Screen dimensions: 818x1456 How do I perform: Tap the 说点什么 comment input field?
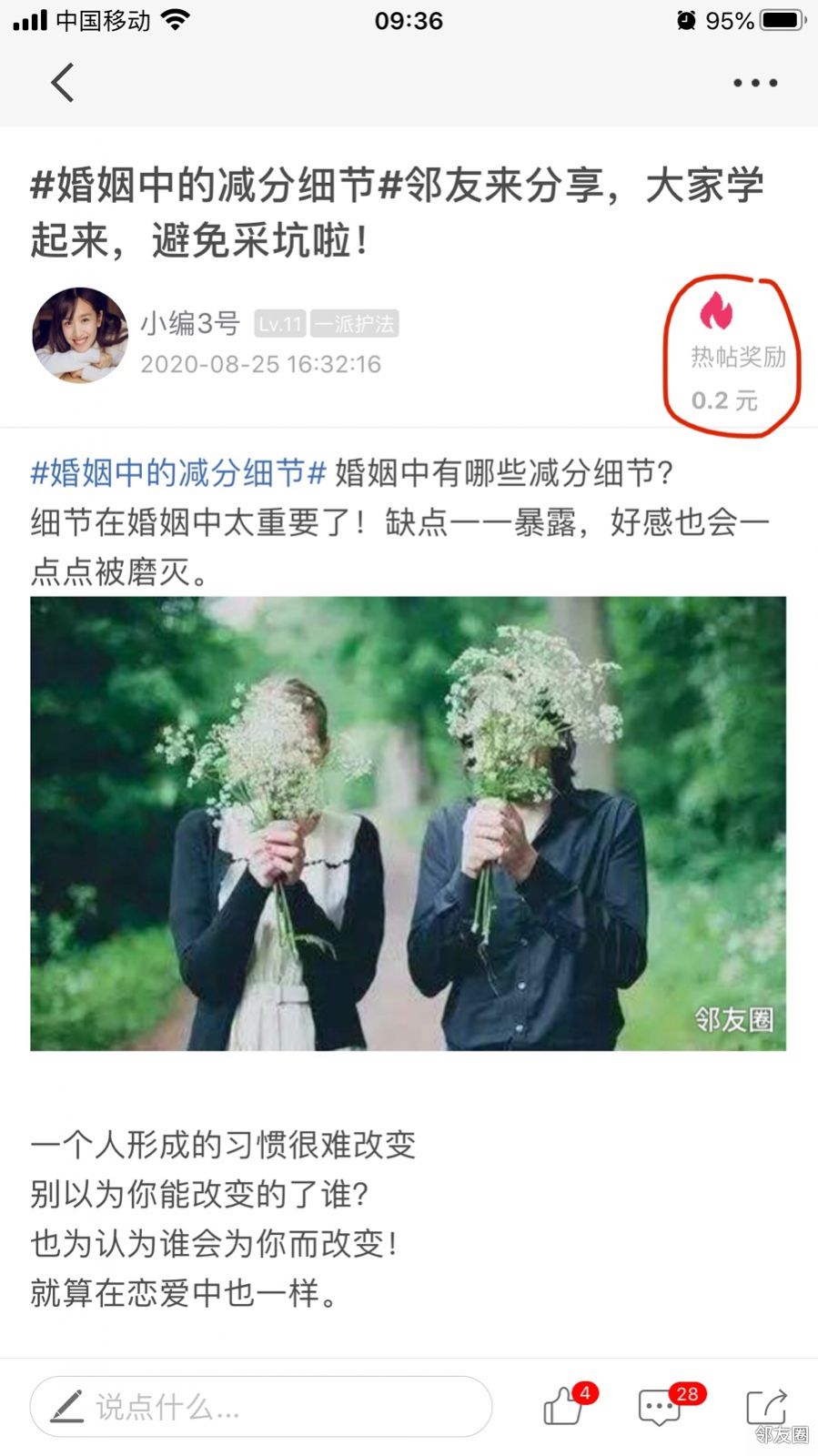pos(261,1407)
